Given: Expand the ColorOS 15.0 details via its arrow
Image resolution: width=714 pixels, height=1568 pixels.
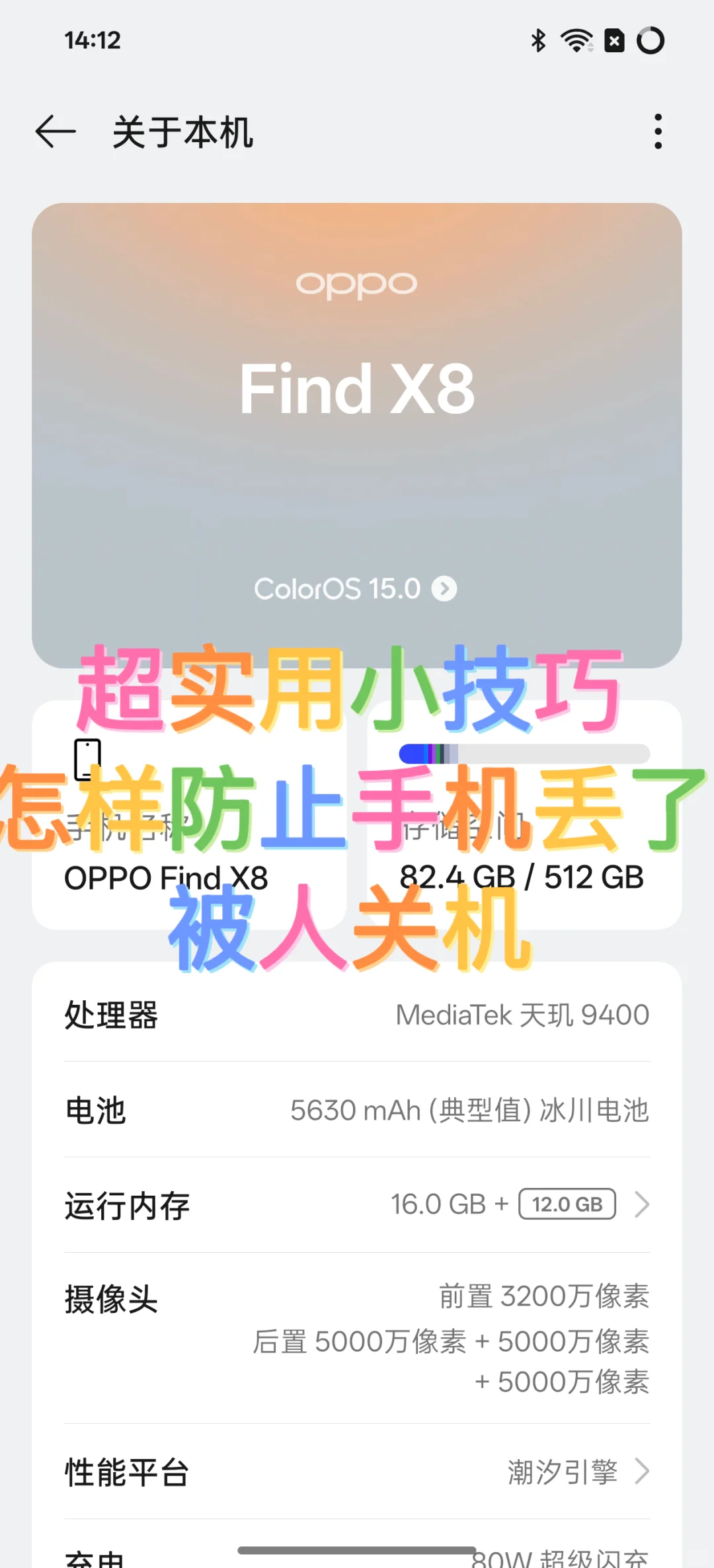Looking at the screenshot, I should coord(444,588).
